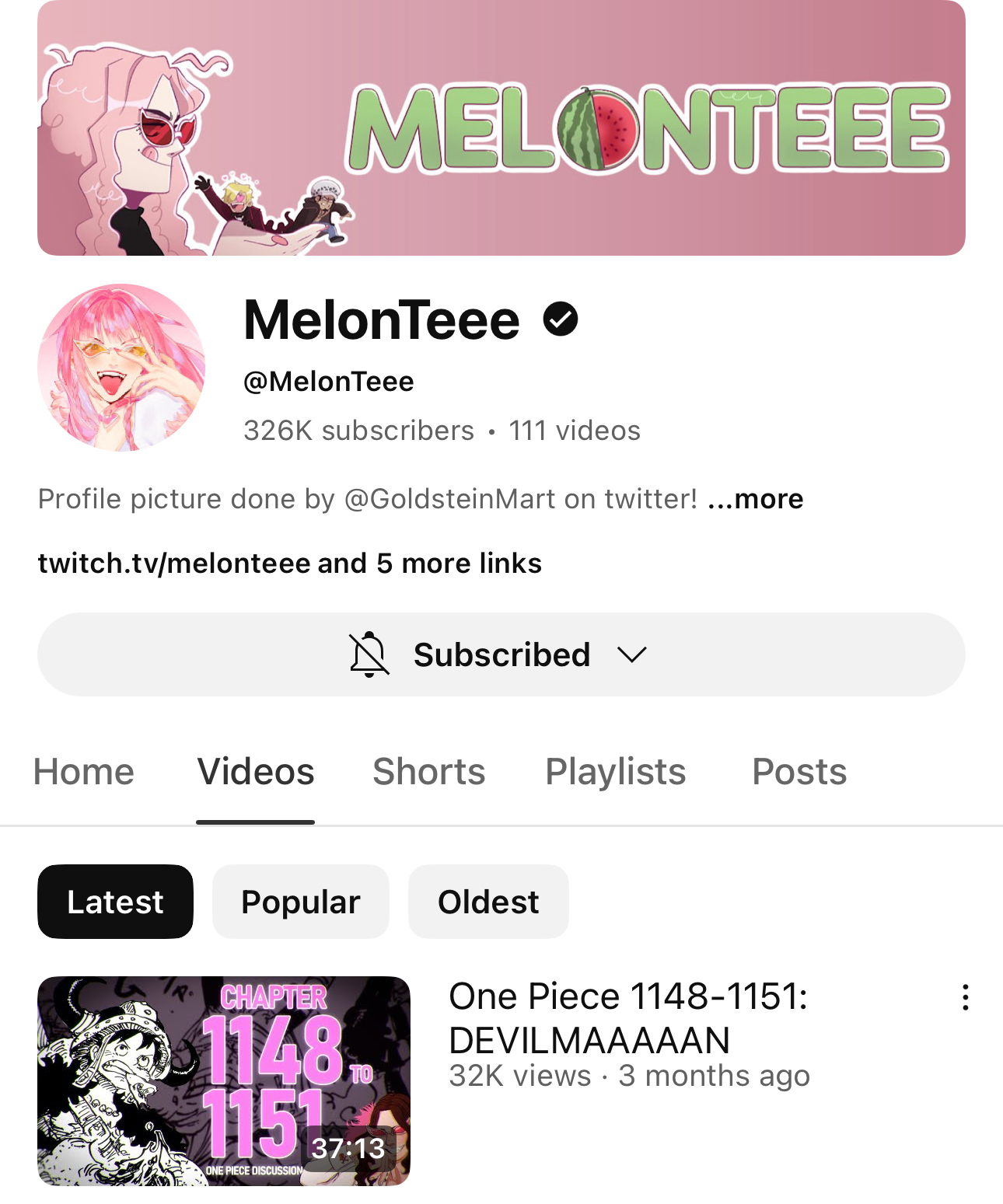Select the Latest filter chip

(x=115, y=902)
